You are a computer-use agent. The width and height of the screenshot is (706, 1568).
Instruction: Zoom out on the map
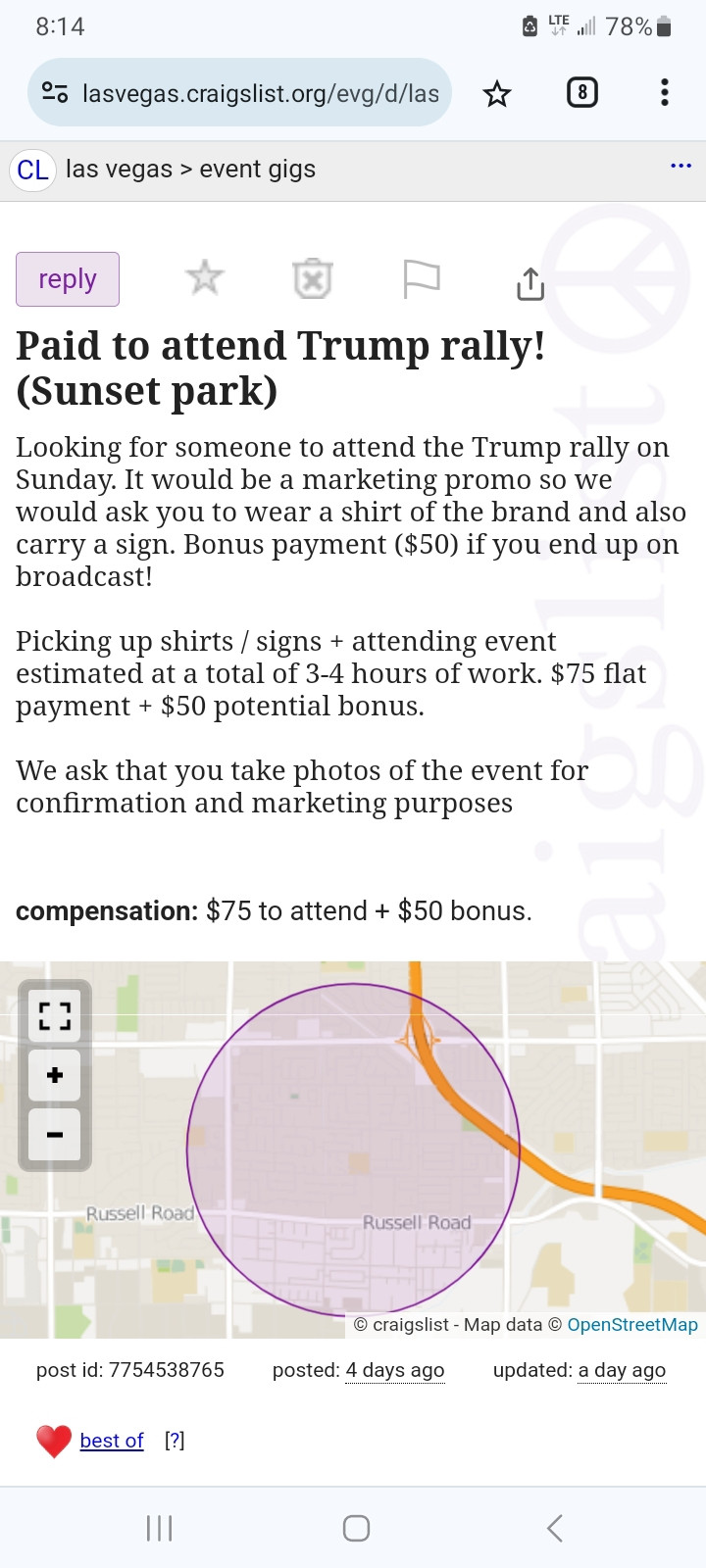pos(55,1135)
